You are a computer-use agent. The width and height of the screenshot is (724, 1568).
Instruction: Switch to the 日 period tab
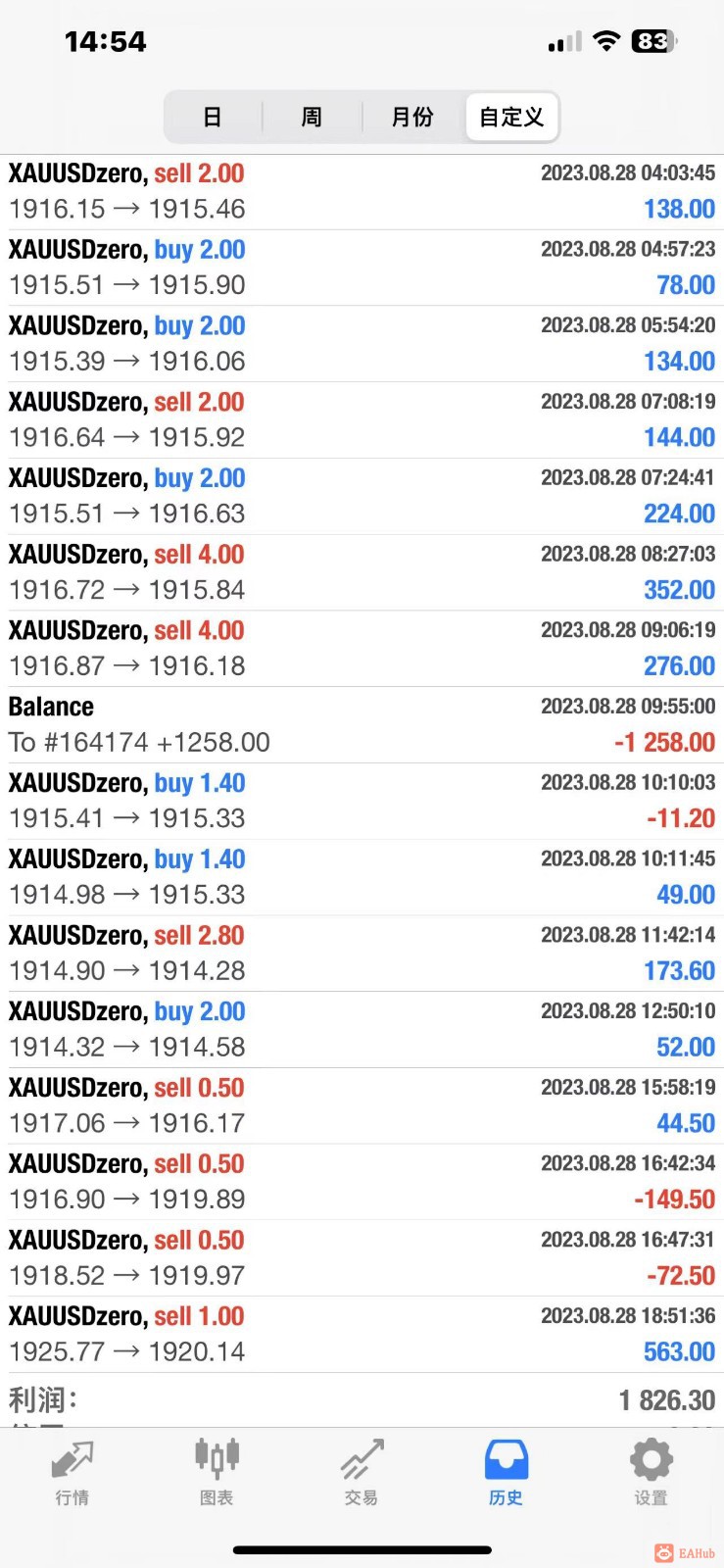[213, 118]
